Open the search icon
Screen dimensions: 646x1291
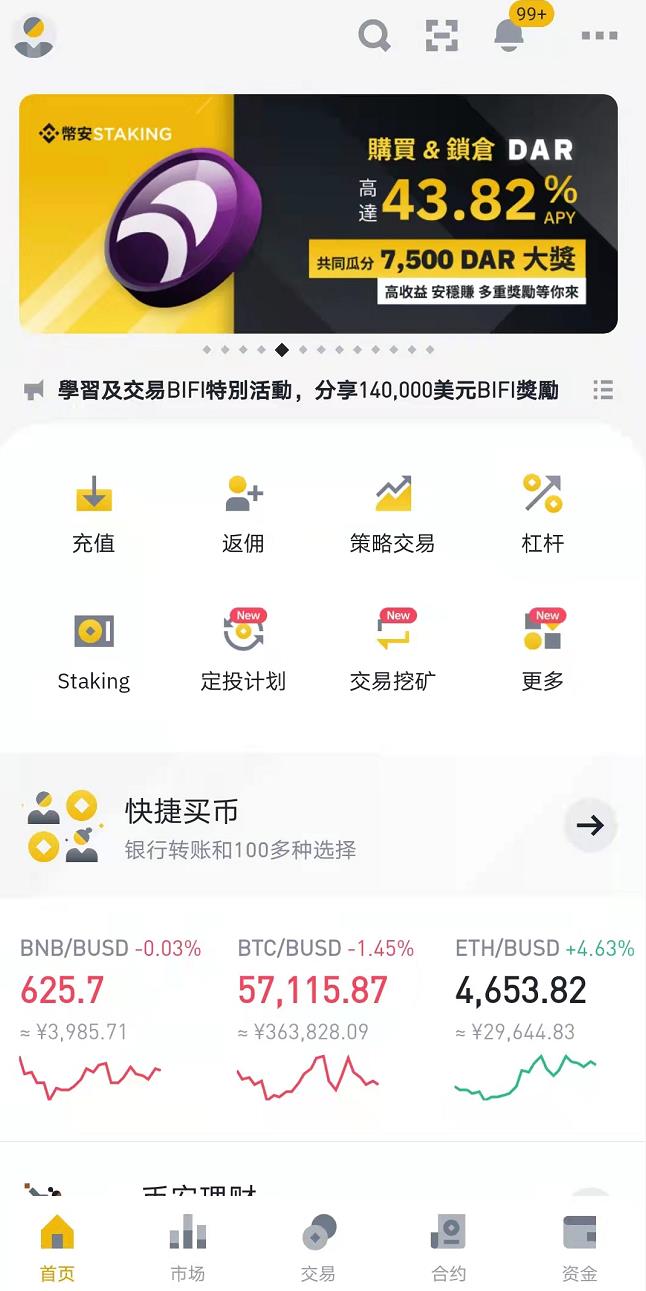pyautogui.click(x=374, y=36)
